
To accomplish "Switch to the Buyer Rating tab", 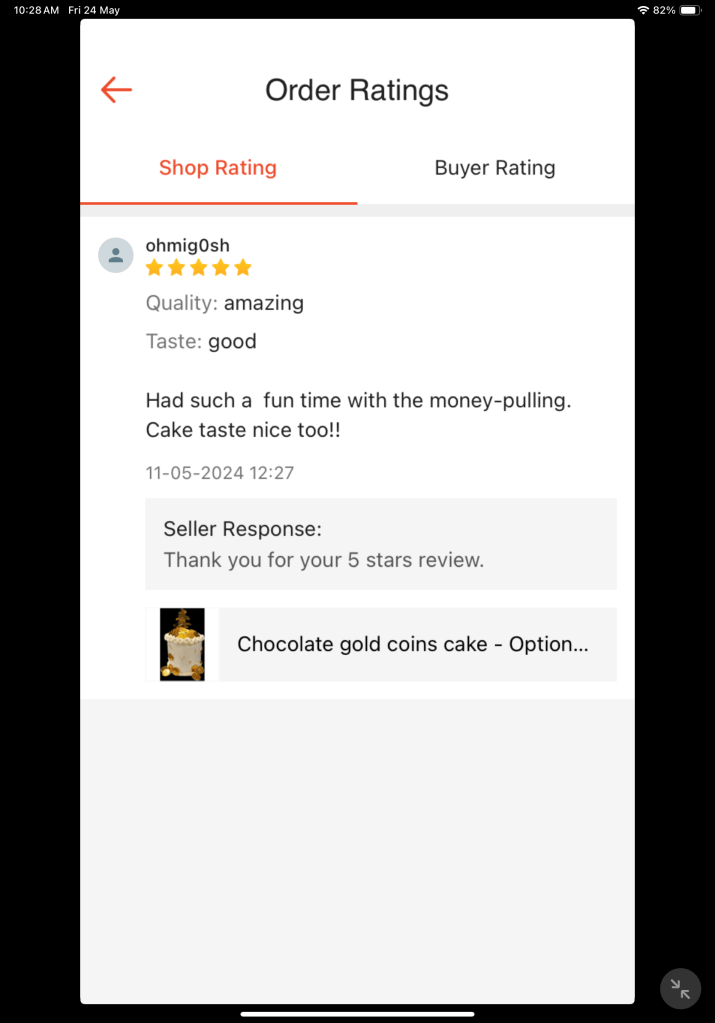I will pyautogui.click(x=494, y=168).
